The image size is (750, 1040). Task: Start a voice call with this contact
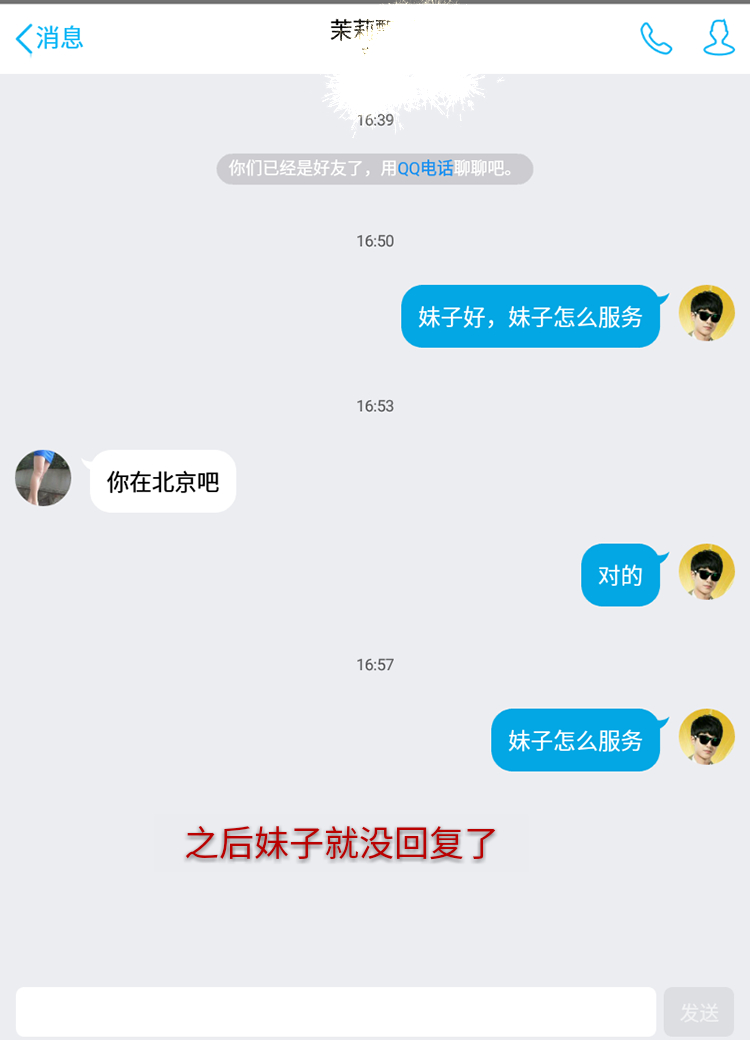click(x=656, y=38)
